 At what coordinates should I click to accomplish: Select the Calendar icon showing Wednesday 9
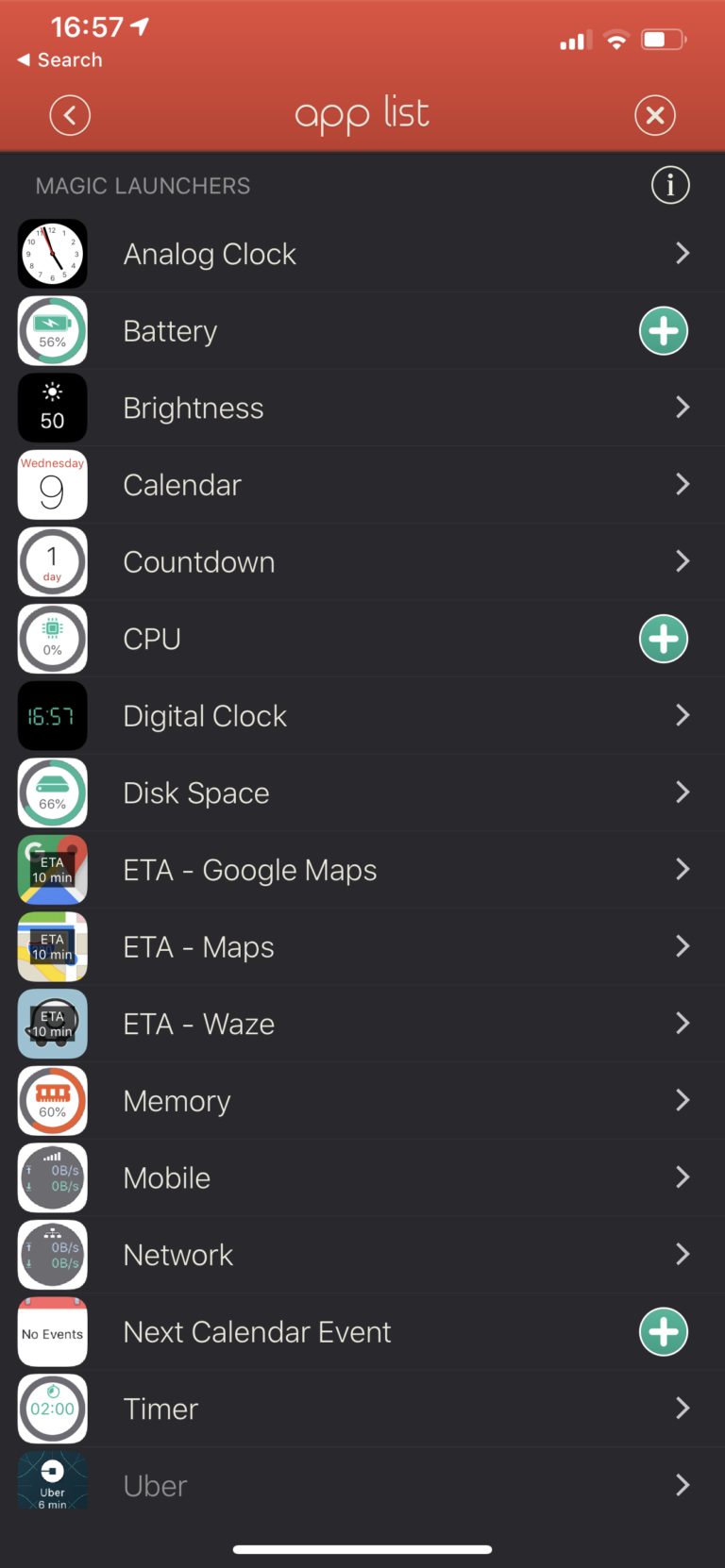(52, 485)
